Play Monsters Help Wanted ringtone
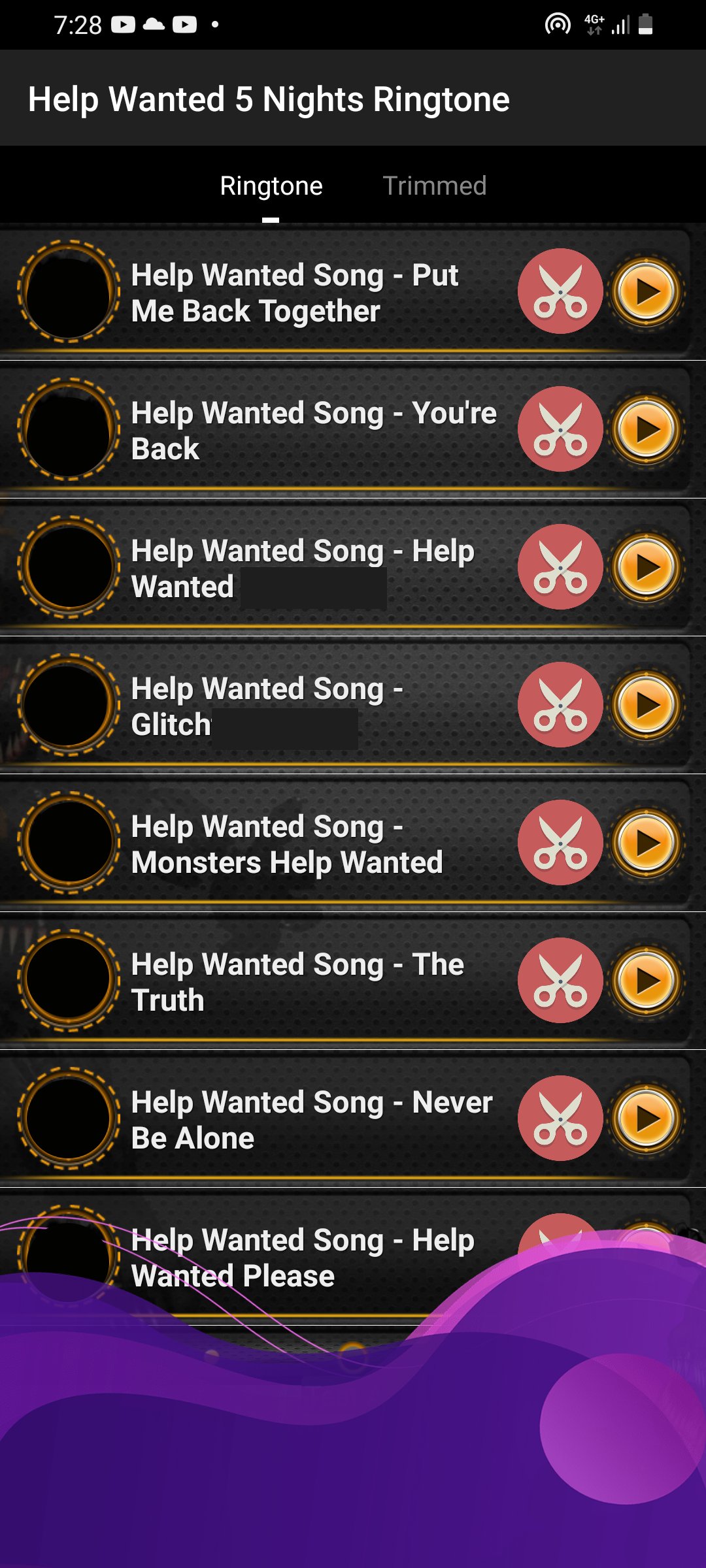Viewport: 706px width, 1568px height. 647,843
